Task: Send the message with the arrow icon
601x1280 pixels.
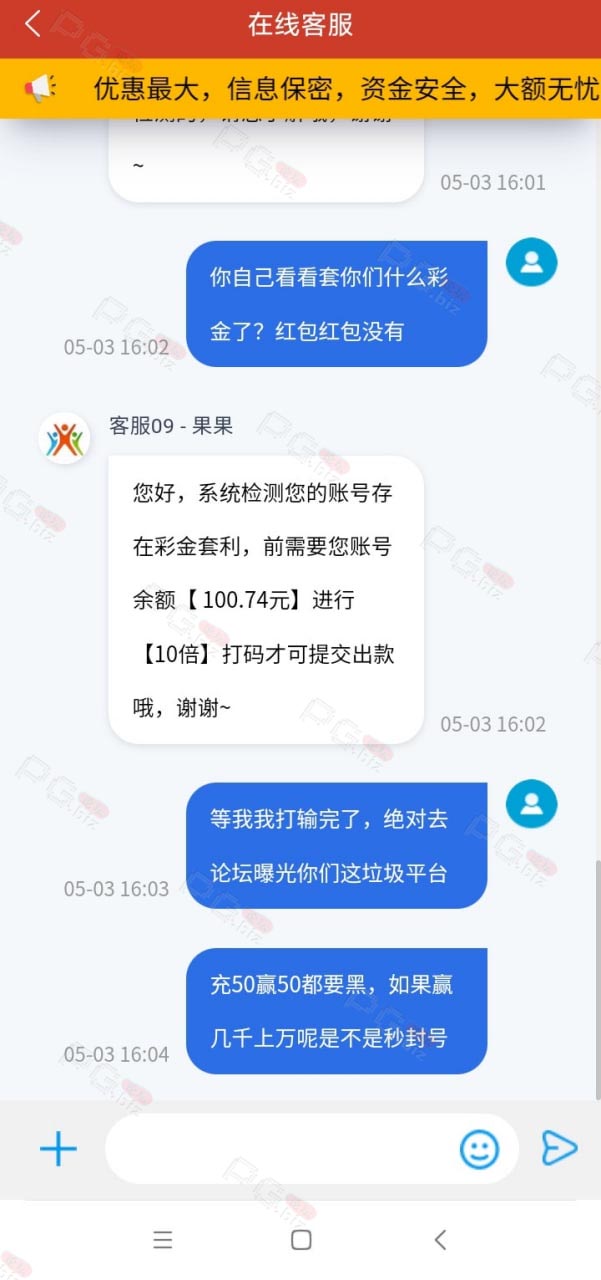Action: point(559,1148)
